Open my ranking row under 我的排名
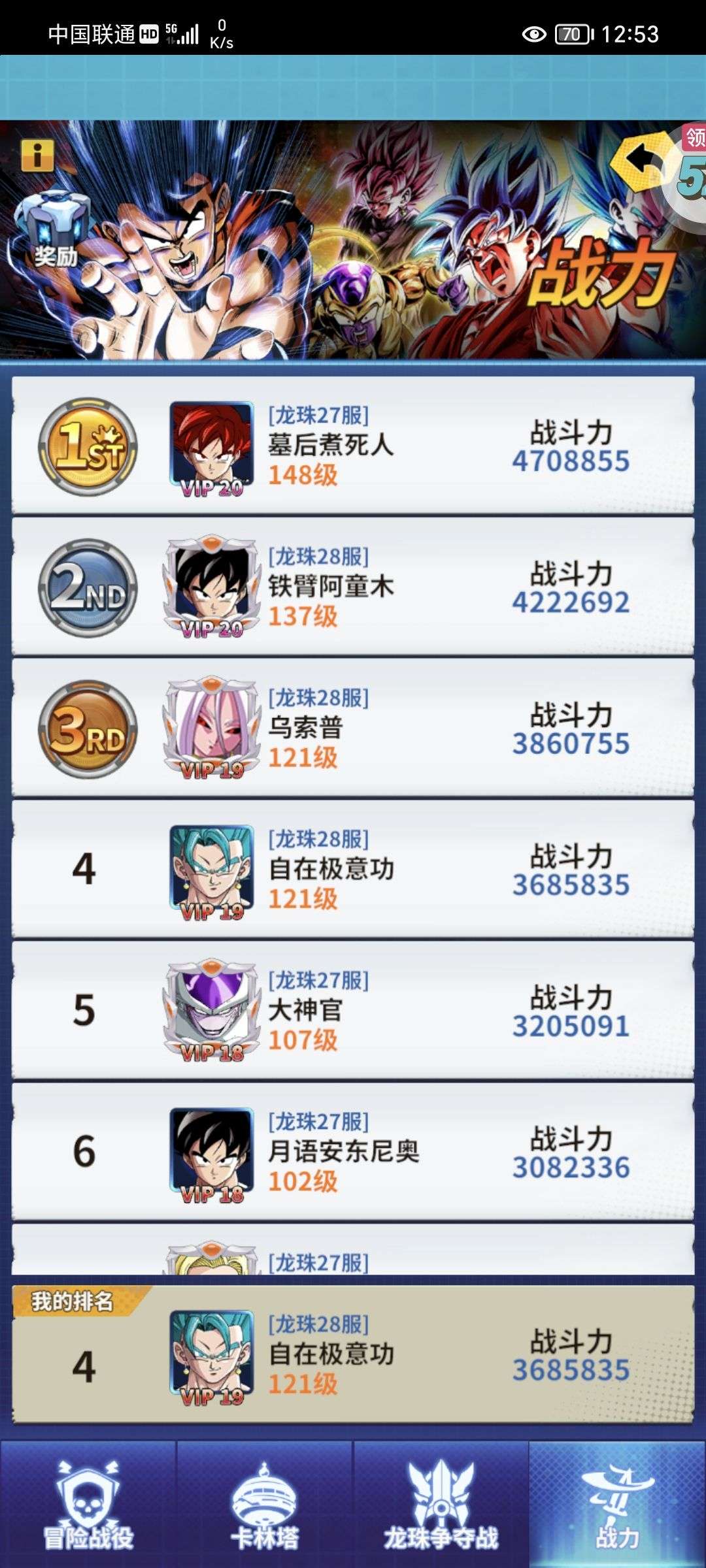This screenshot has width=706, height=1568. [353, 1354]
